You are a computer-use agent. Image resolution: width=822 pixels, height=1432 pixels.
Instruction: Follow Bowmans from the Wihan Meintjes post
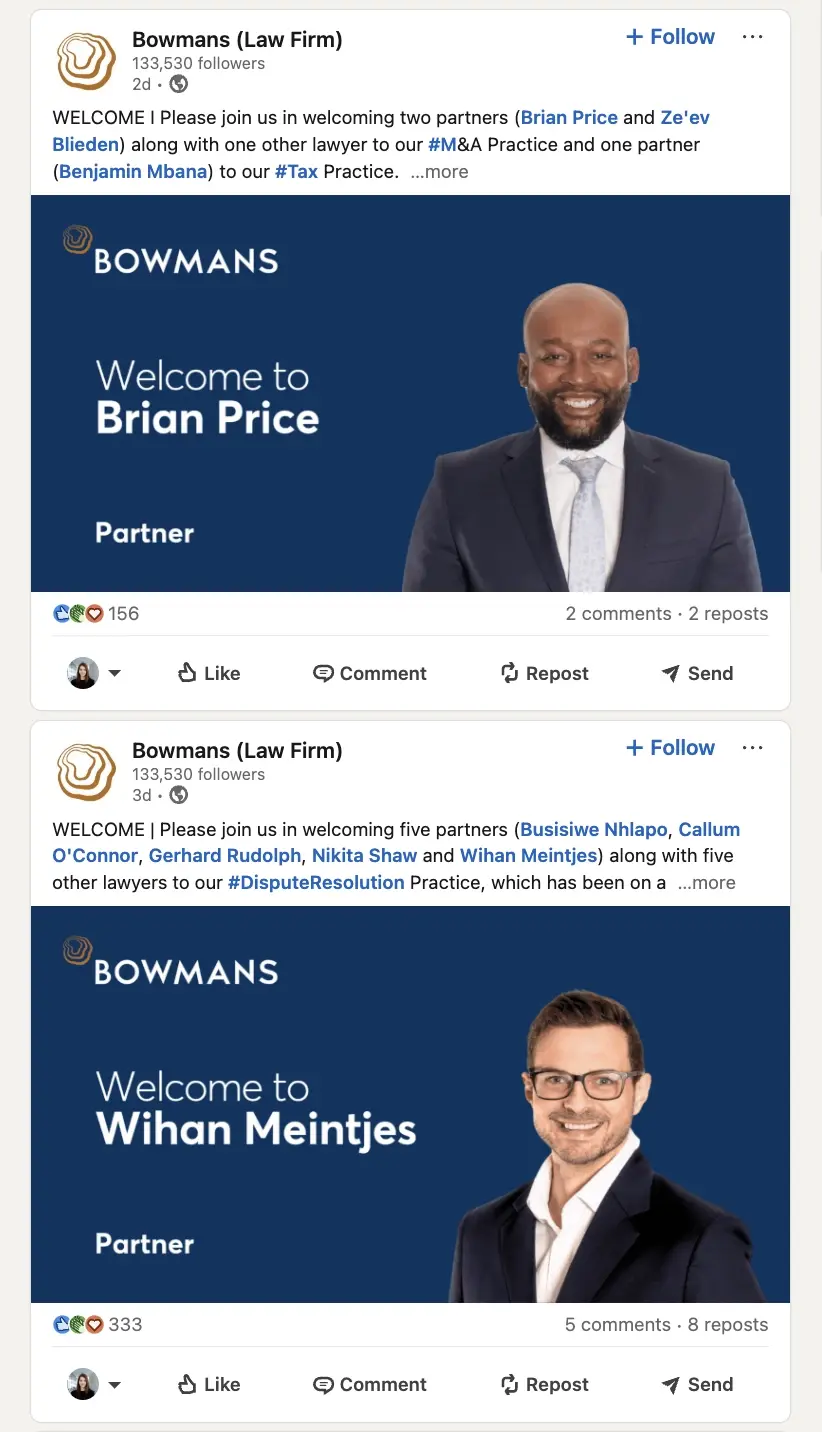(670, 748)
